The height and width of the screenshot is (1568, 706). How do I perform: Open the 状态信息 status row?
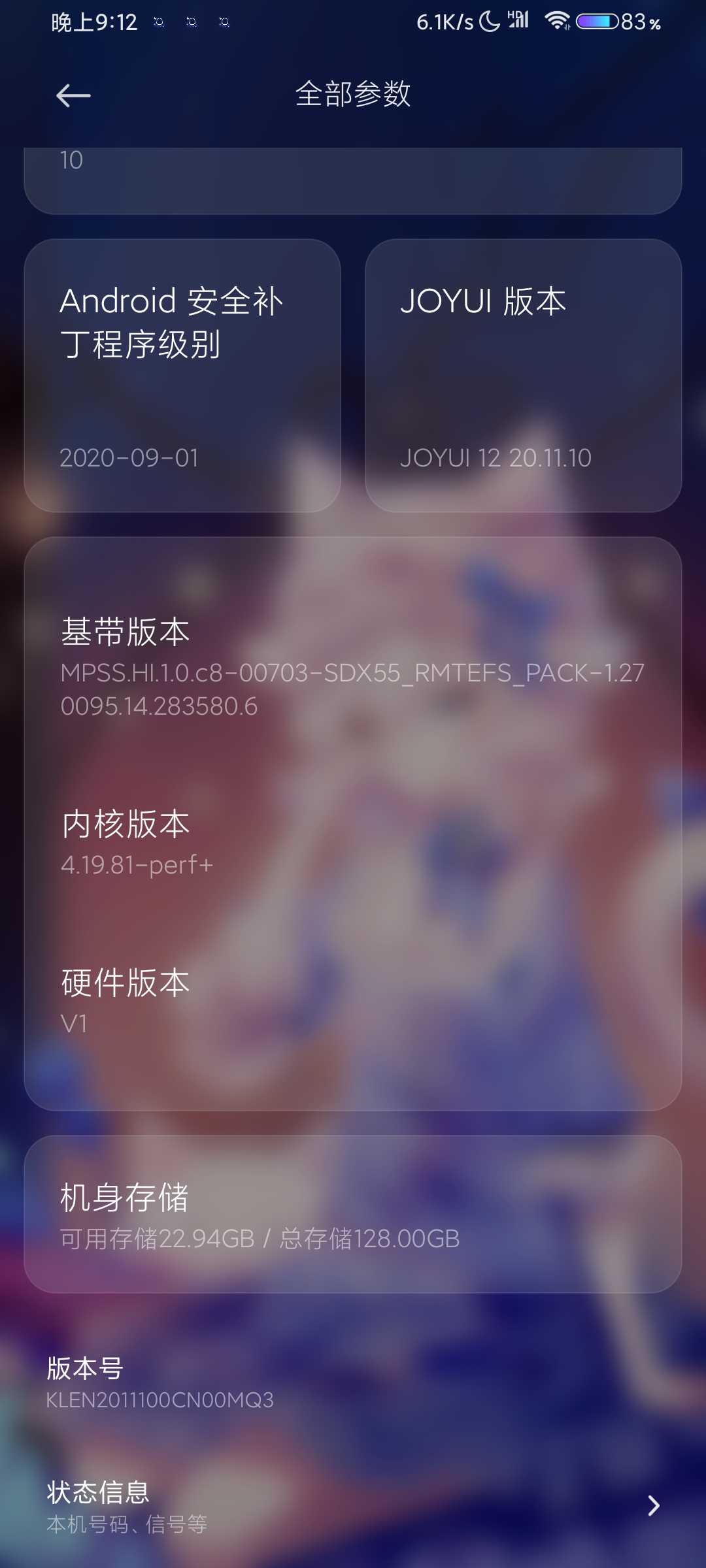pos(353,1506)
